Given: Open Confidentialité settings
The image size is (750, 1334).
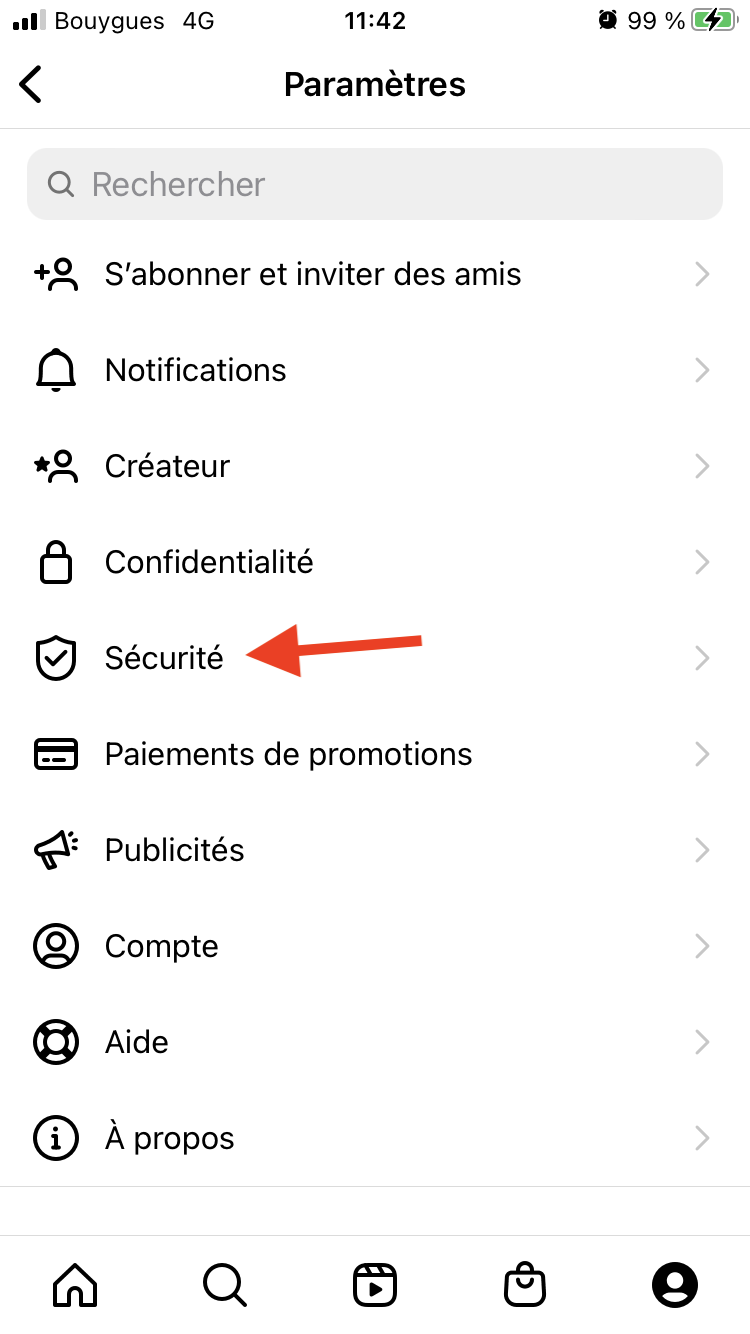Looking at the screenshot, I should click(x=375, y=562).
